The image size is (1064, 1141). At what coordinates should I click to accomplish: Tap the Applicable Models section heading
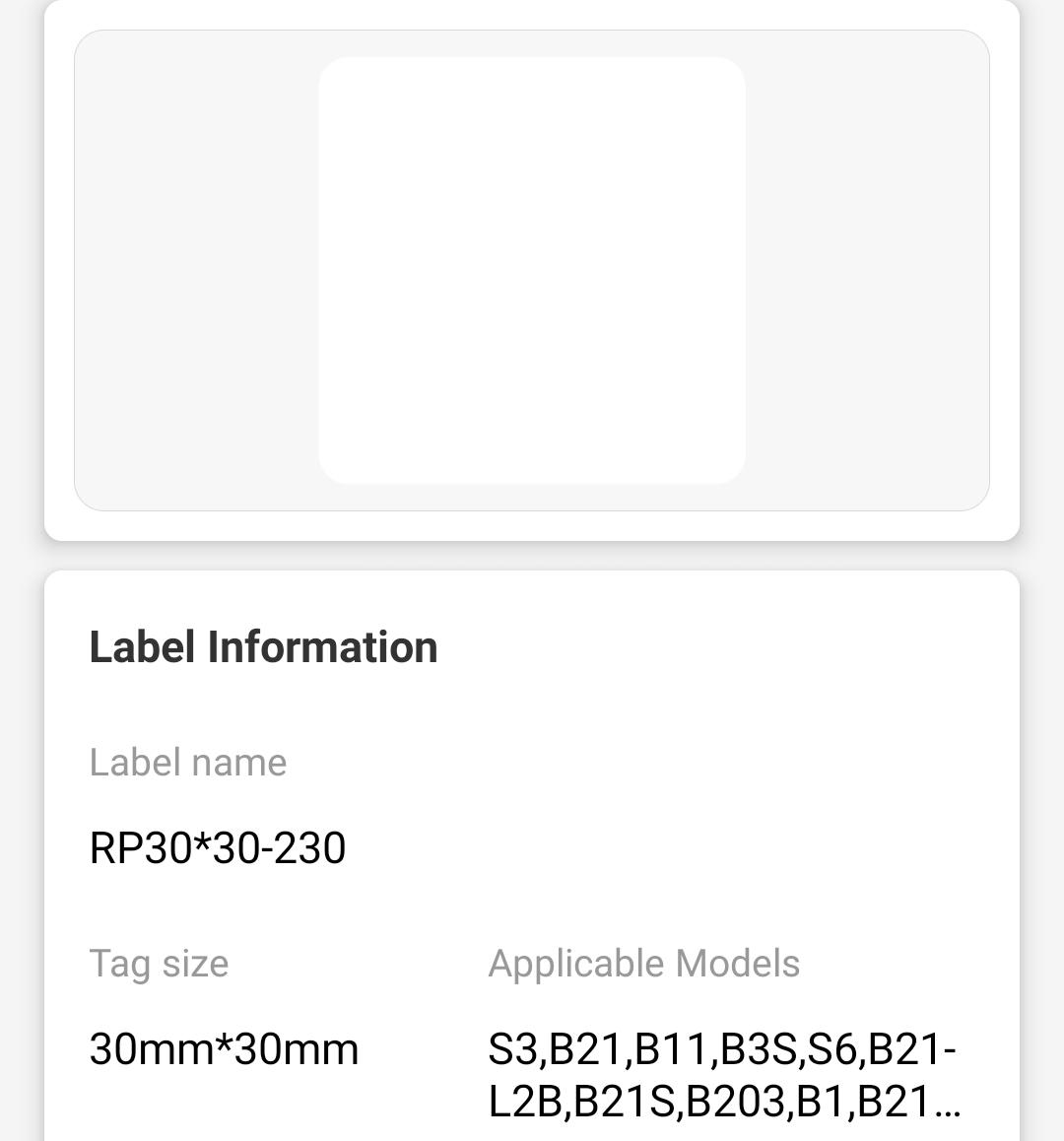(x=643, y=964)
